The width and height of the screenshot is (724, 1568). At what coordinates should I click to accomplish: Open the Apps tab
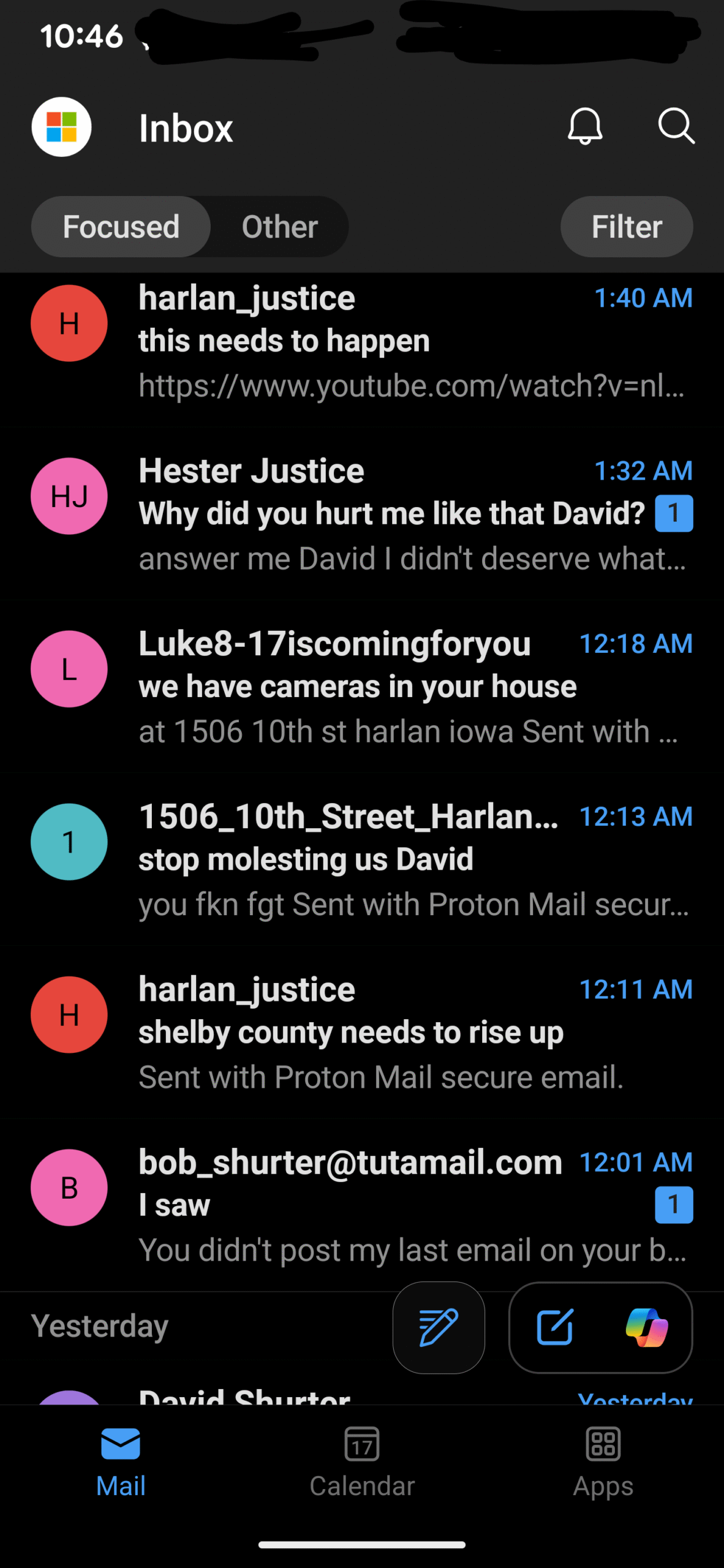[603, 1461]
